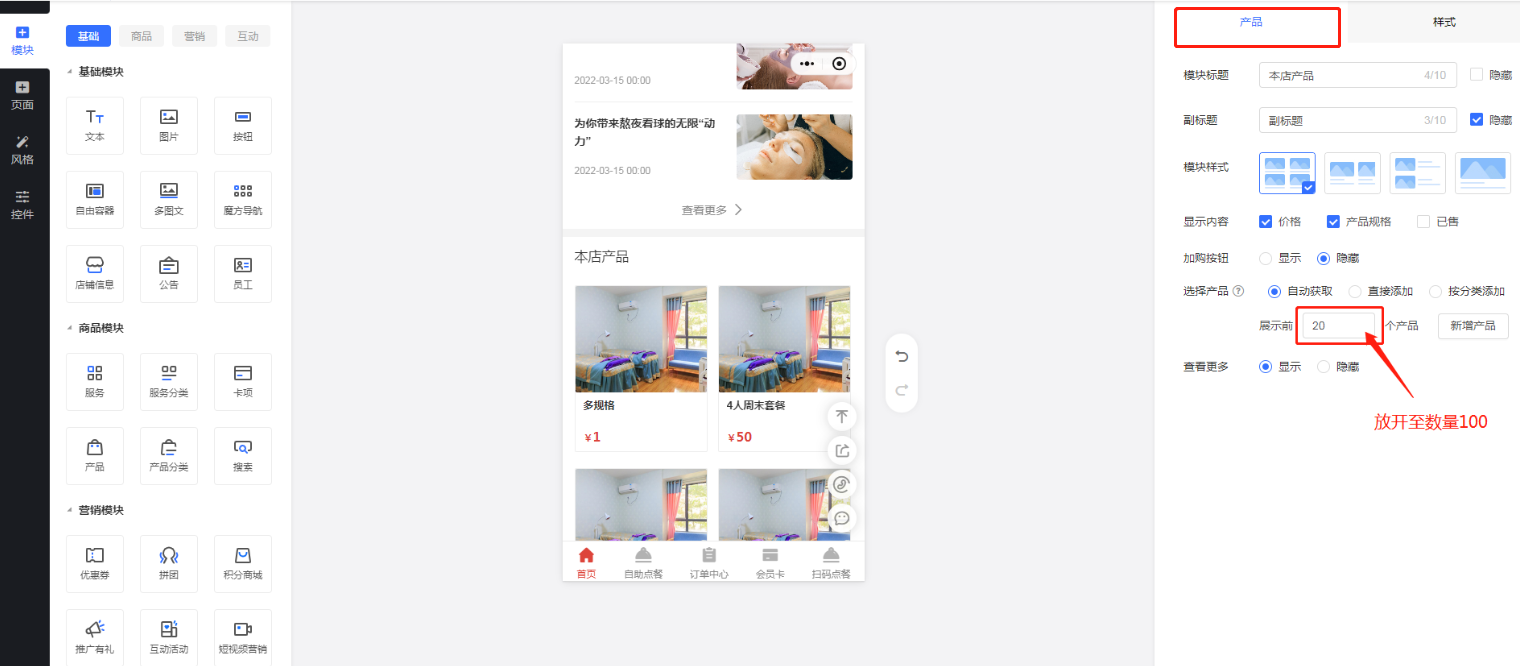Select the 营销 module tab
Screen dimensions: 1520x666
194,36
